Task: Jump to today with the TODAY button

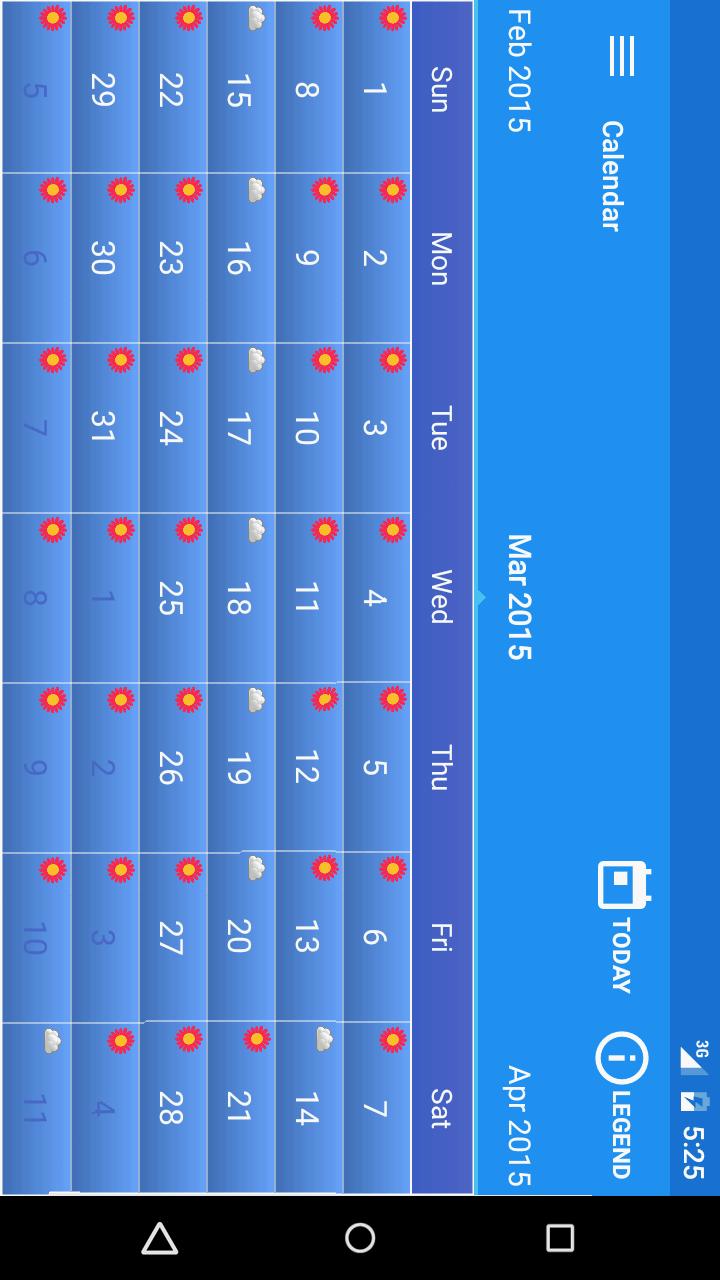Action: 623,925
